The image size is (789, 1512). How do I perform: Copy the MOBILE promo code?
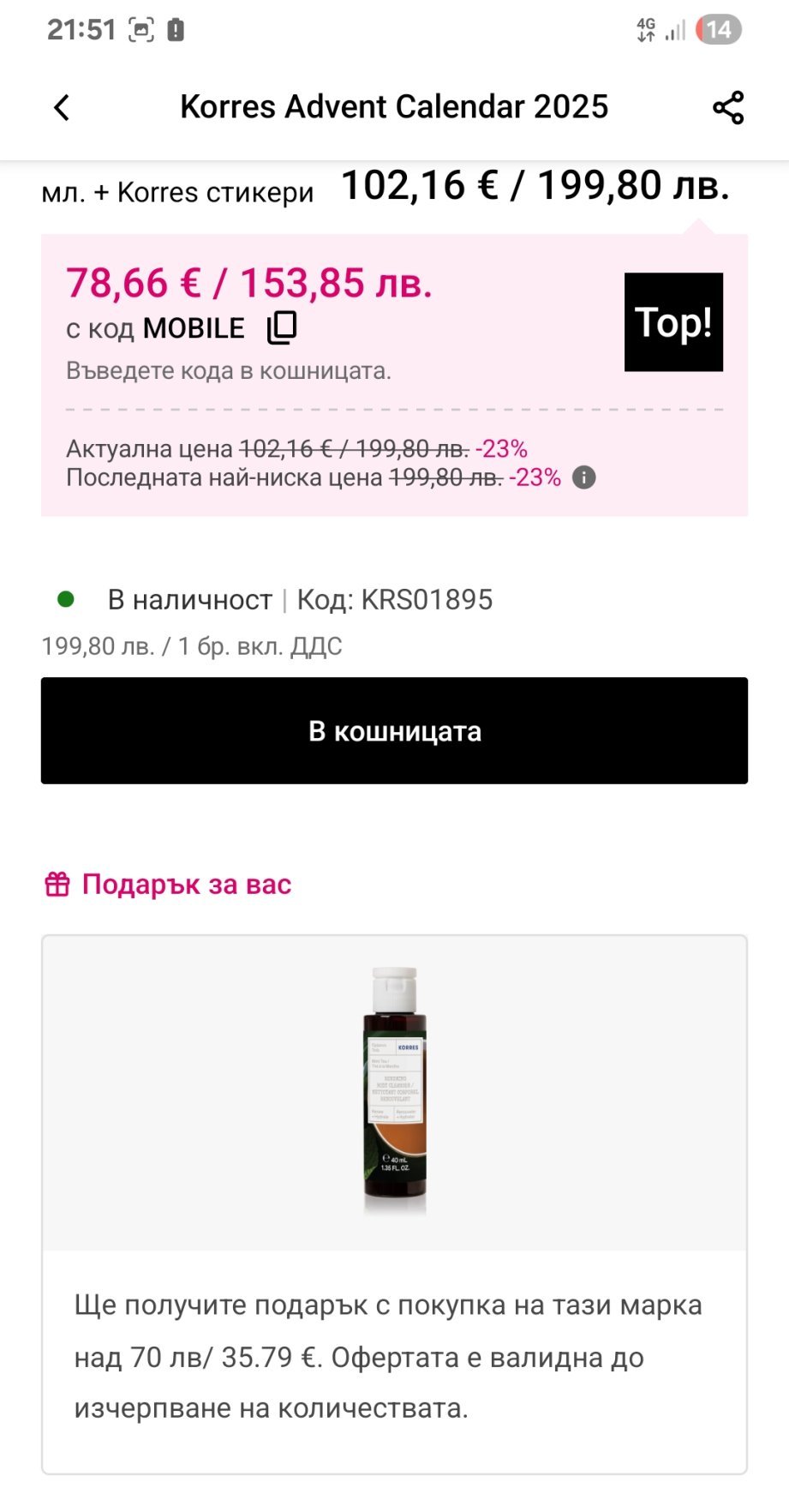click(282, 328)
